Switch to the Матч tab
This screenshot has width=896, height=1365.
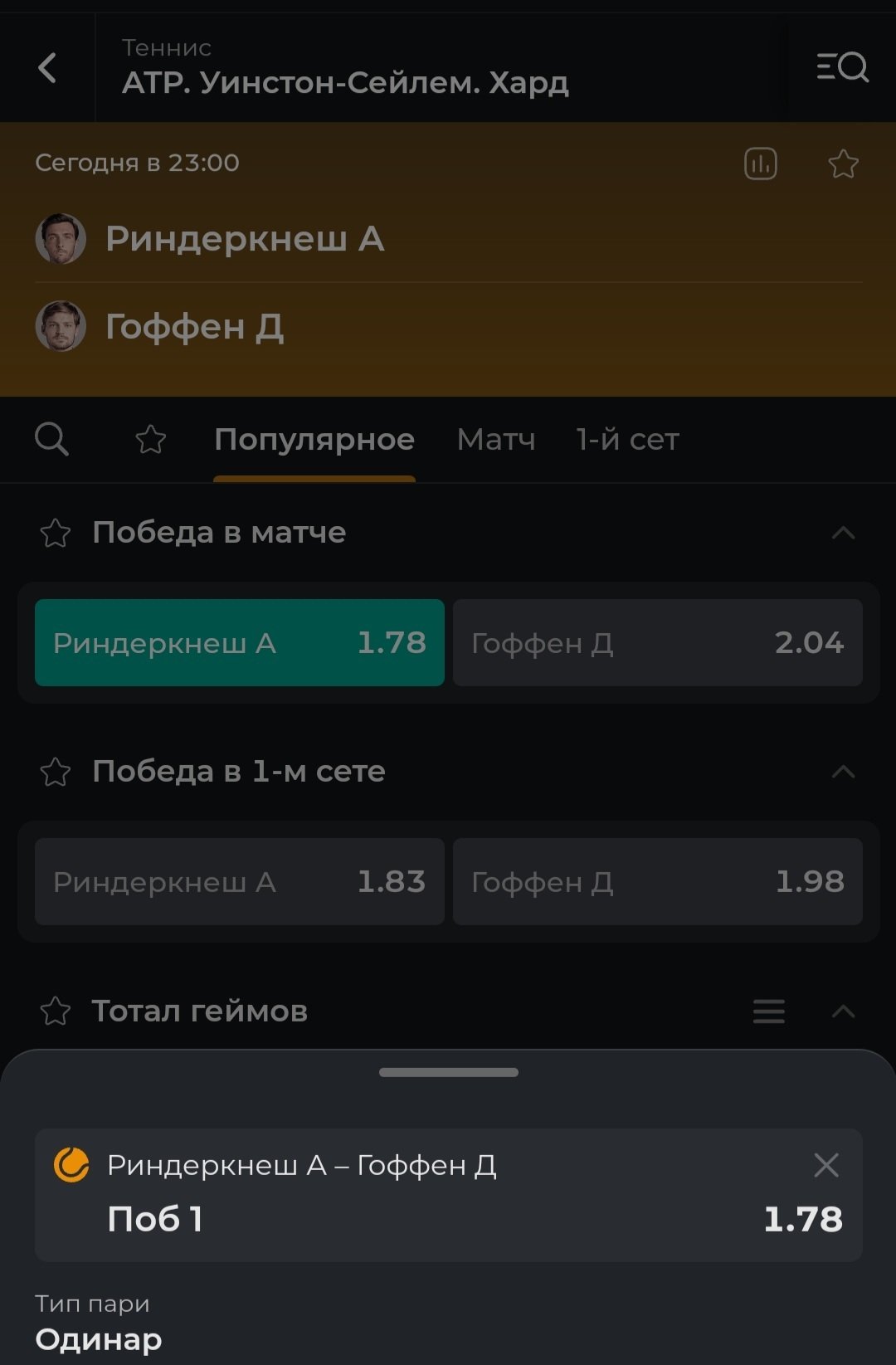pyautogui.click(x=496, y=440)
